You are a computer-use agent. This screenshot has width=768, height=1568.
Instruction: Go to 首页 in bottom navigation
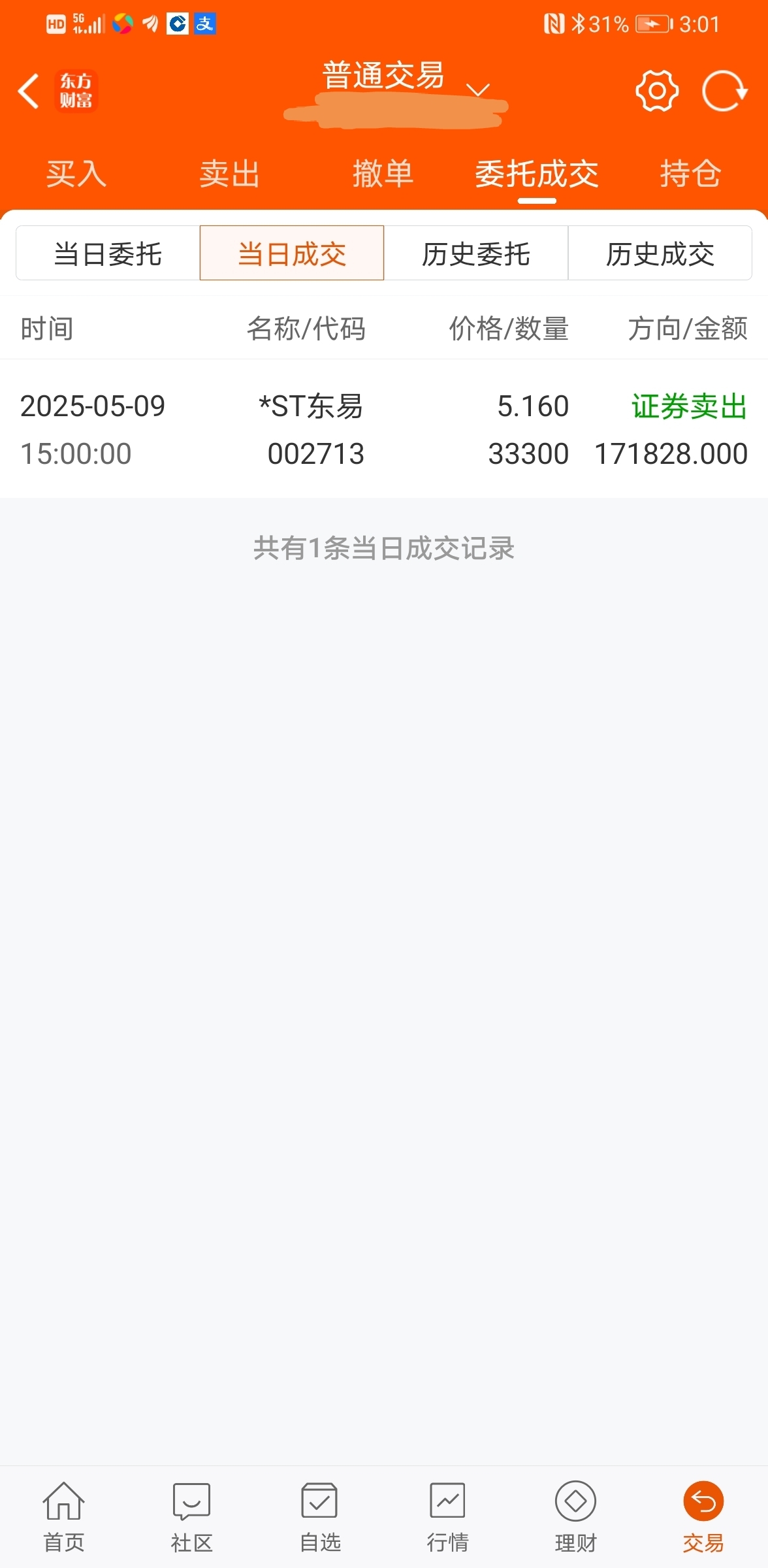[x=64, y=1517]
